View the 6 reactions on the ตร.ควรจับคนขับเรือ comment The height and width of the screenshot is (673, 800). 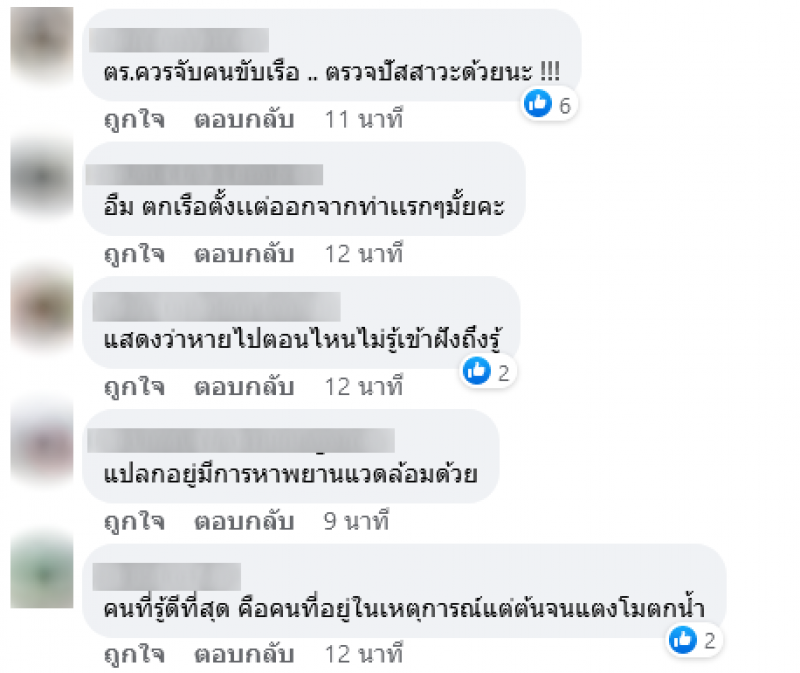549,103
